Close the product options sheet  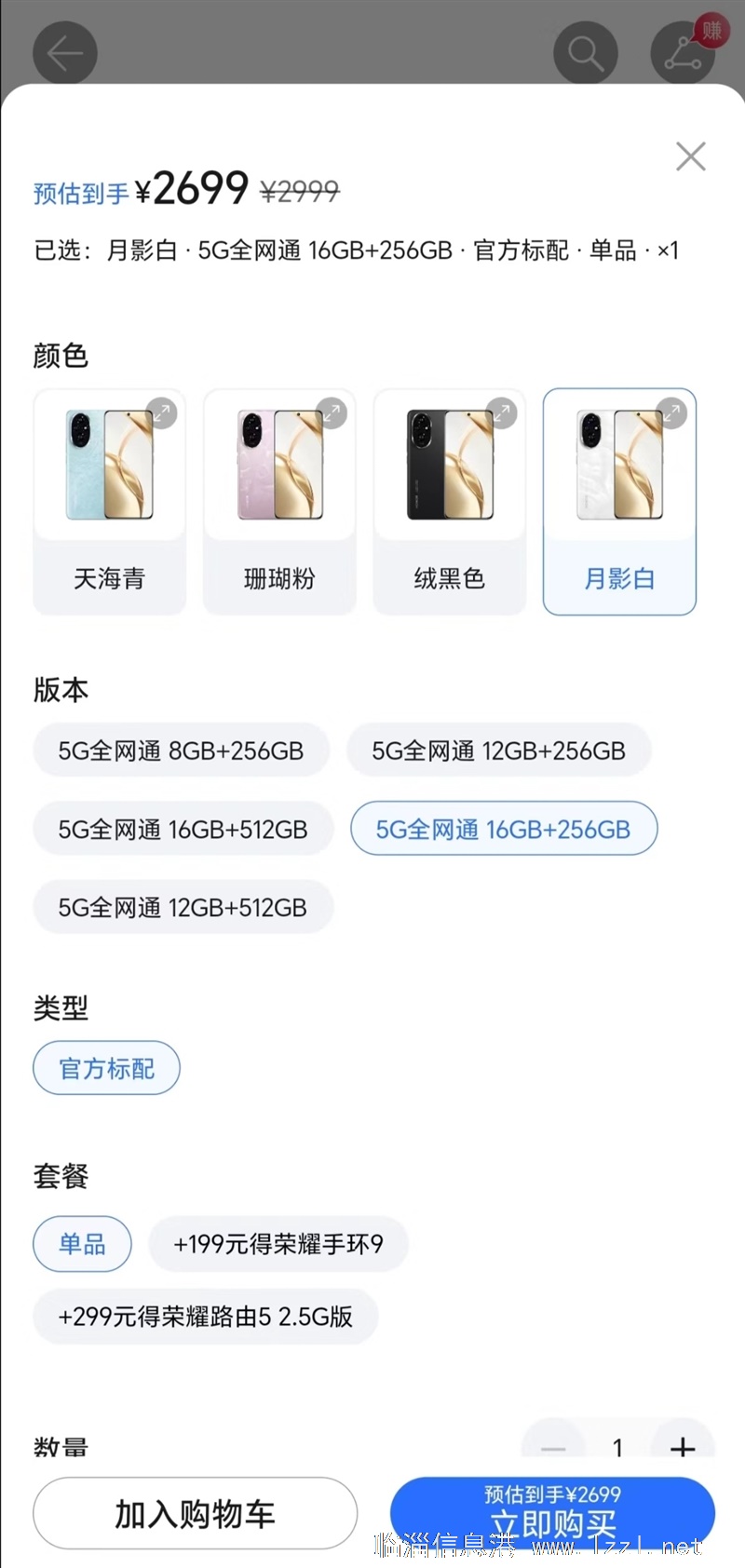click(690, 156)
